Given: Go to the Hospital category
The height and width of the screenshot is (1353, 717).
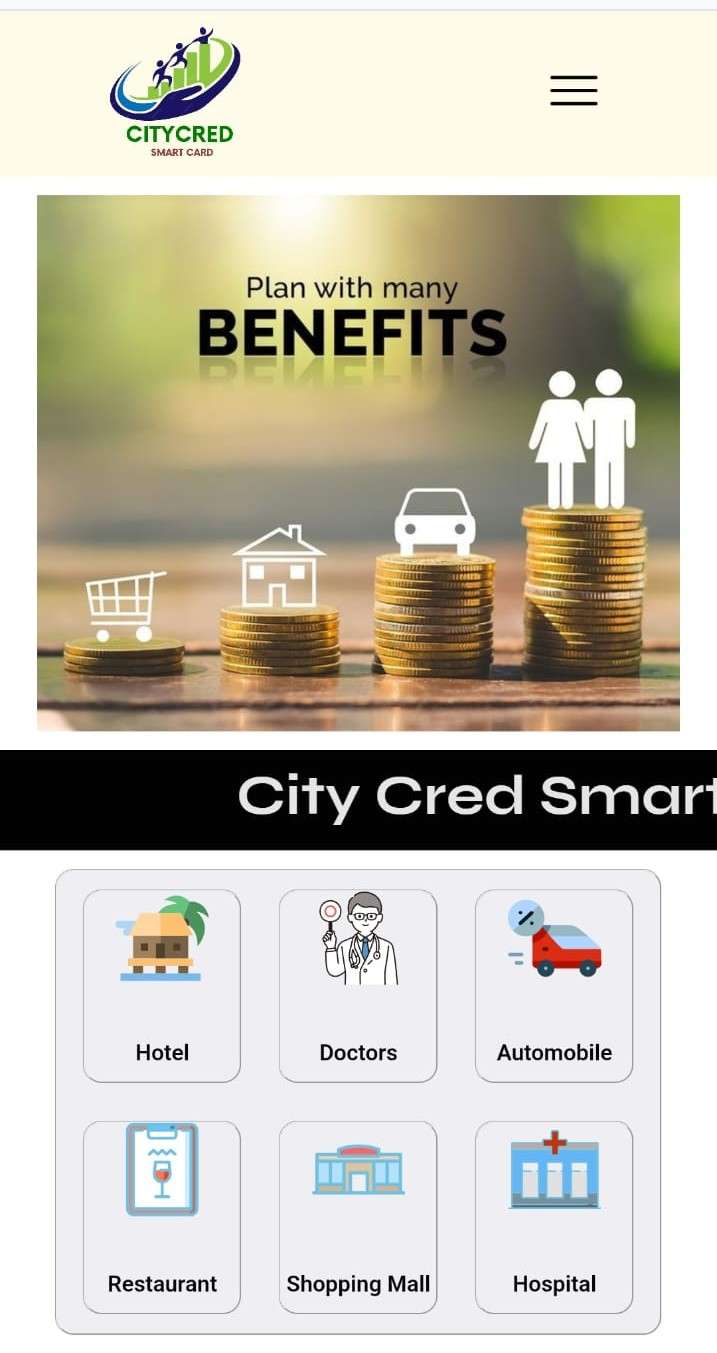Looking at the screenshot, I should coord(554,1216).
